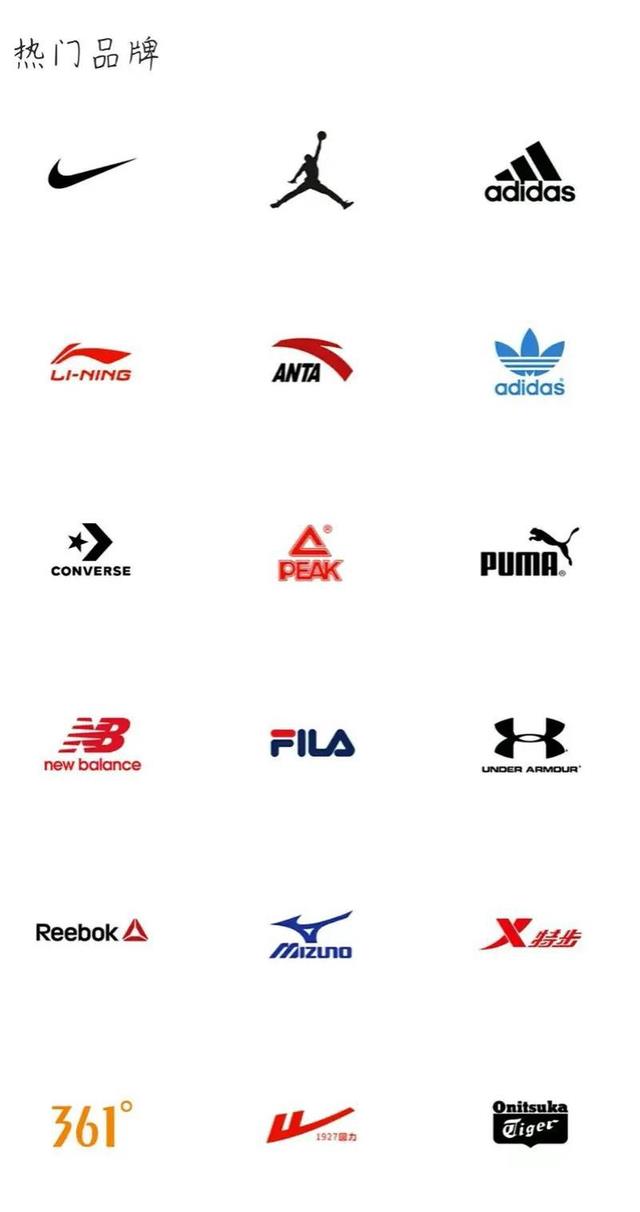Screen dimensions: 640x1212
Task: Tap the 361° brand logo
Action: click(x=91, y=1124)
